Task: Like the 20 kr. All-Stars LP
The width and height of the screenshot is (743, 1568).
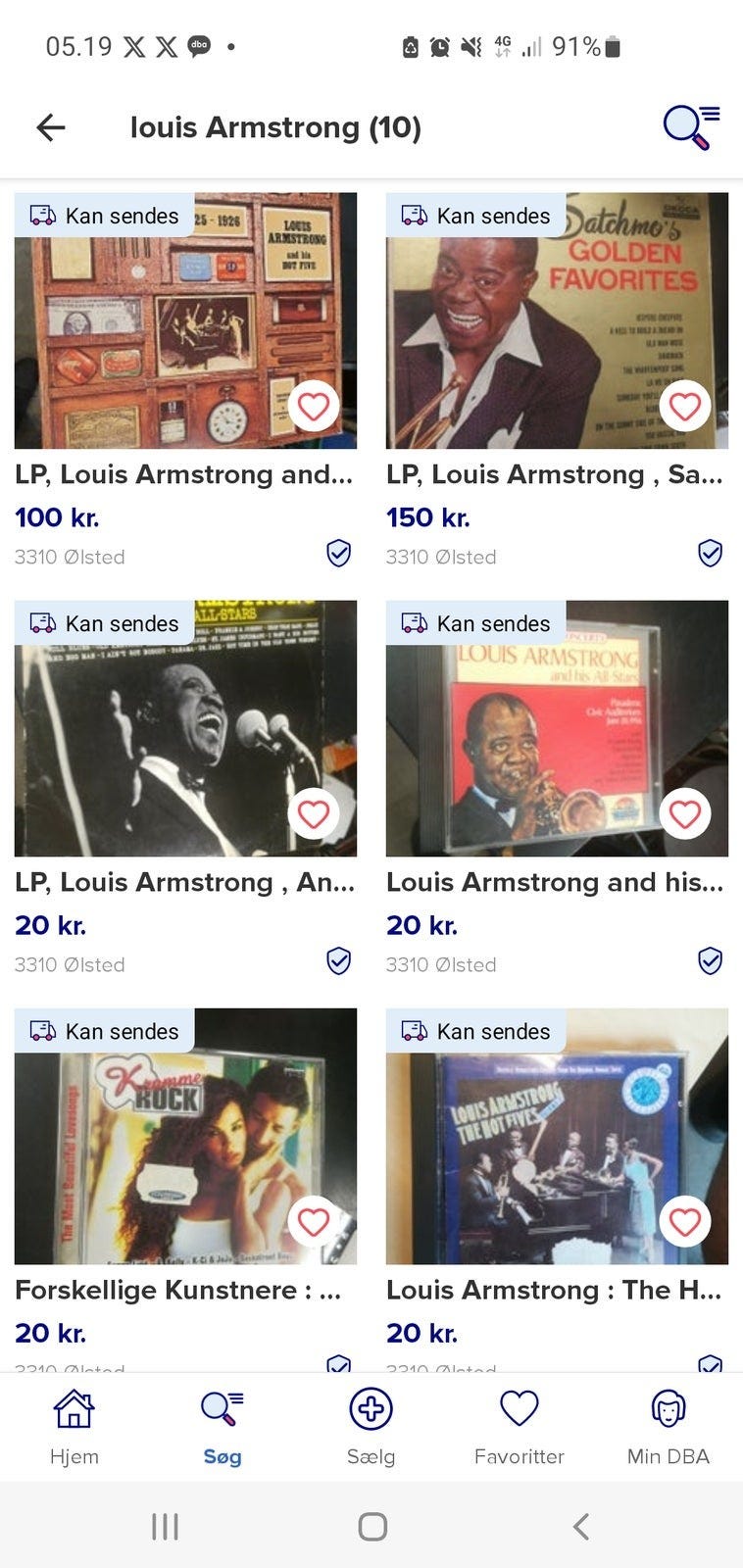Action: click(314, 813)
